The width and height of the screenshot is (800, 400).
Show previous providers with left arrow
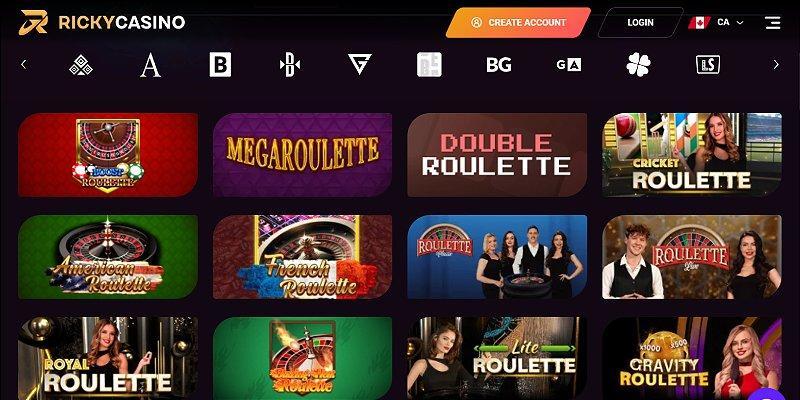tap(24, 65)
